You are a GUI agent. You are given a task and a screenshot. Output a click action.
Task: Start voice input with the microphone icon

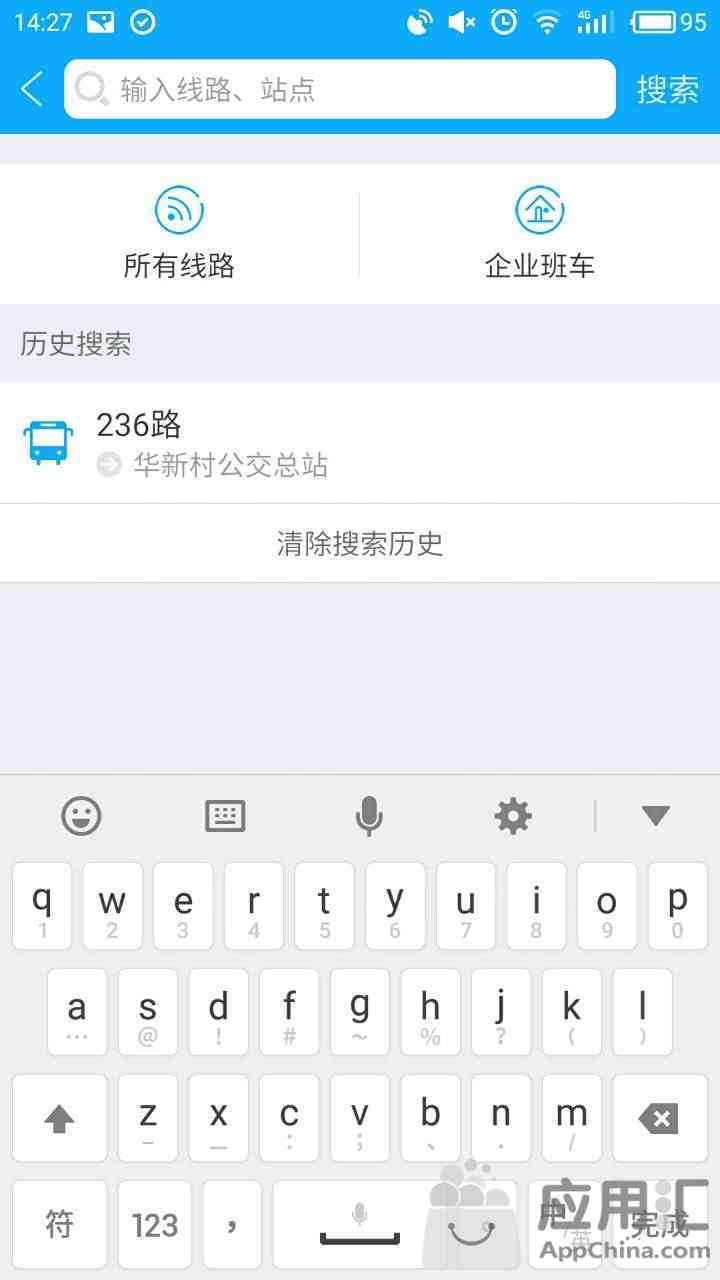(369, 816)
